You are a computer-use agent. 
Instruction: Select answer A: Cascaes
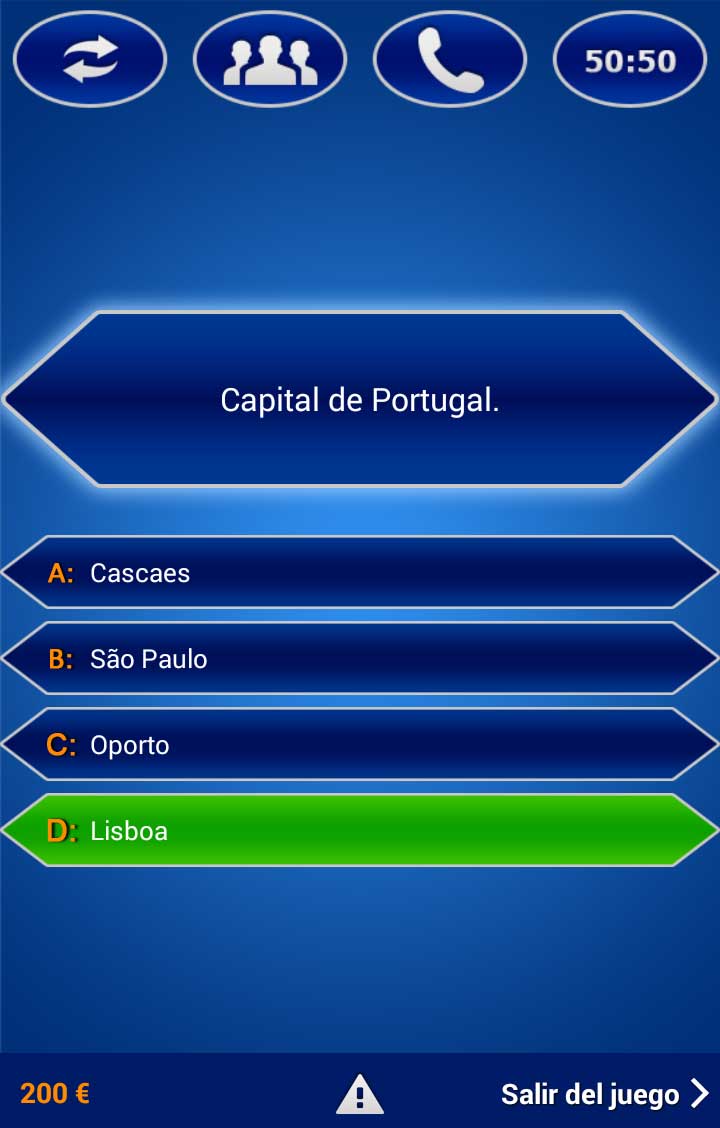pyautogui.click(x=360, y=573)
